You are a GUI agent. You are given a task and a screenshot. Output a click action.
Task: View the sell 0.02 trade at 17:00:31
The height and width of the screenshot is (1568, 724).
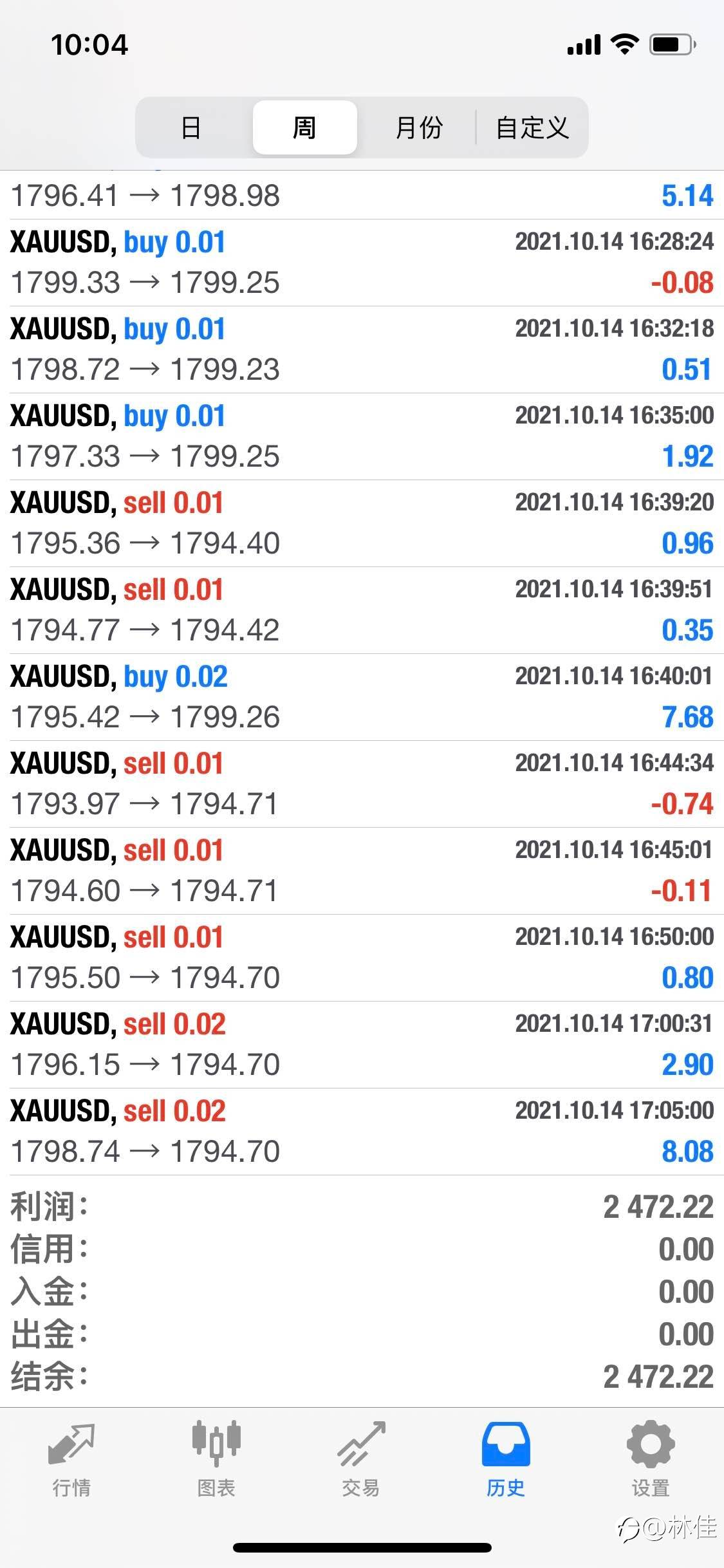(x=362, y=1045)
